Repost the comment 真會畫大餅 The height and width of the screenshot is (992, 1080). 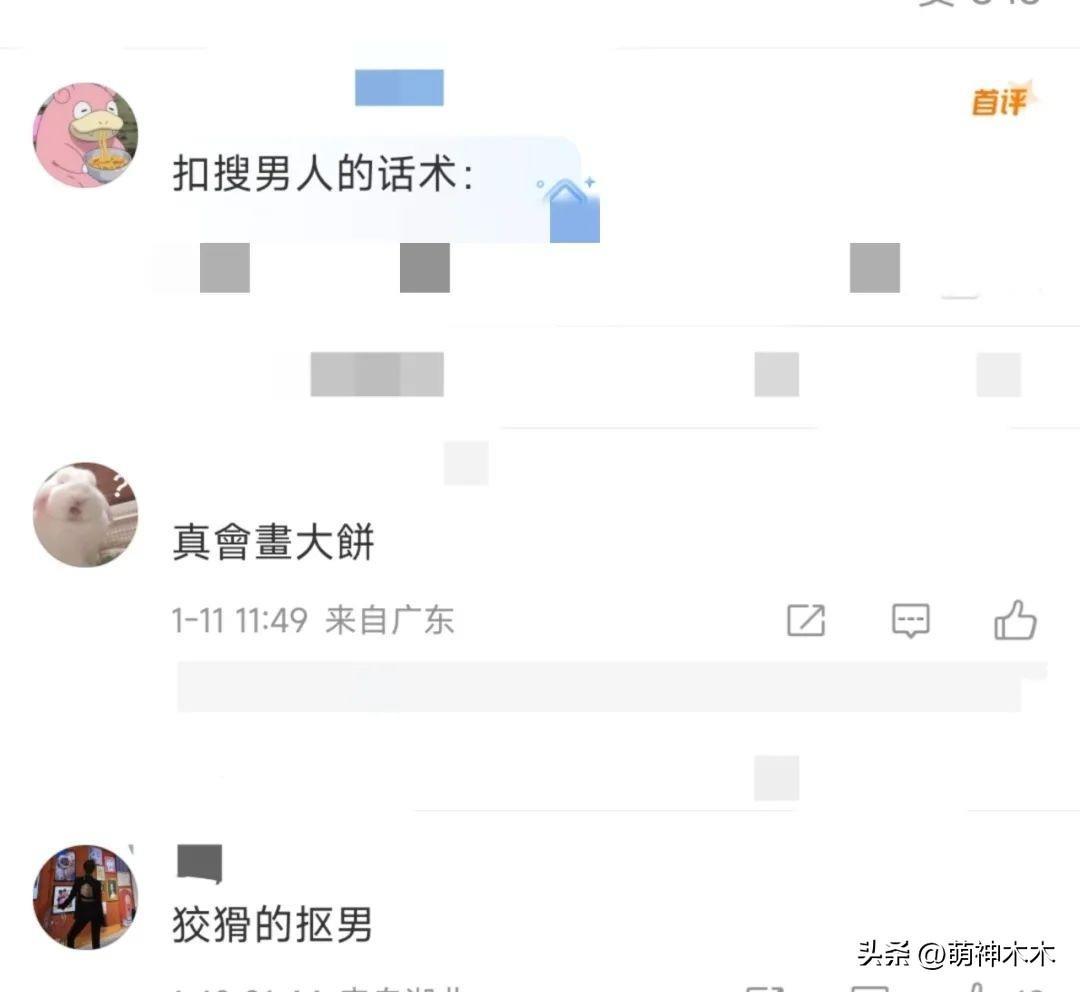806,621
